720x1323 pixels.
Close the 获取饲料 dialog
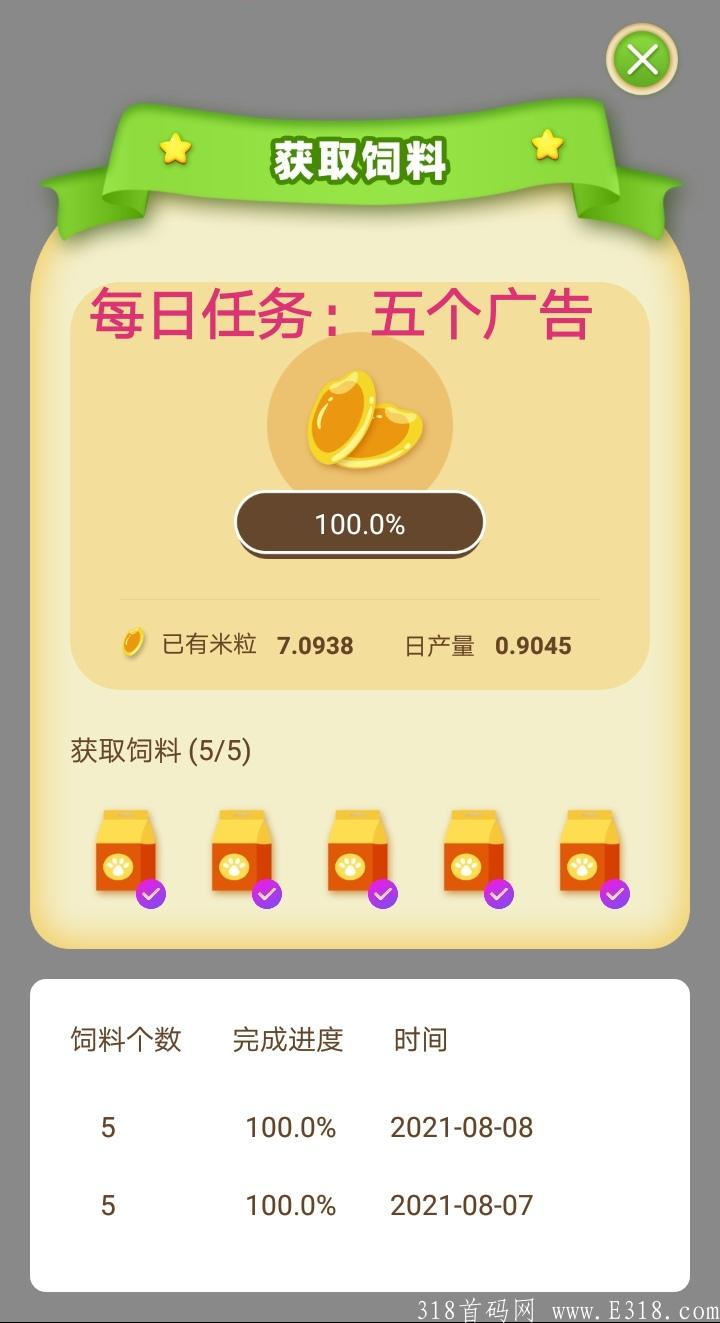click(x=642, y=60)
